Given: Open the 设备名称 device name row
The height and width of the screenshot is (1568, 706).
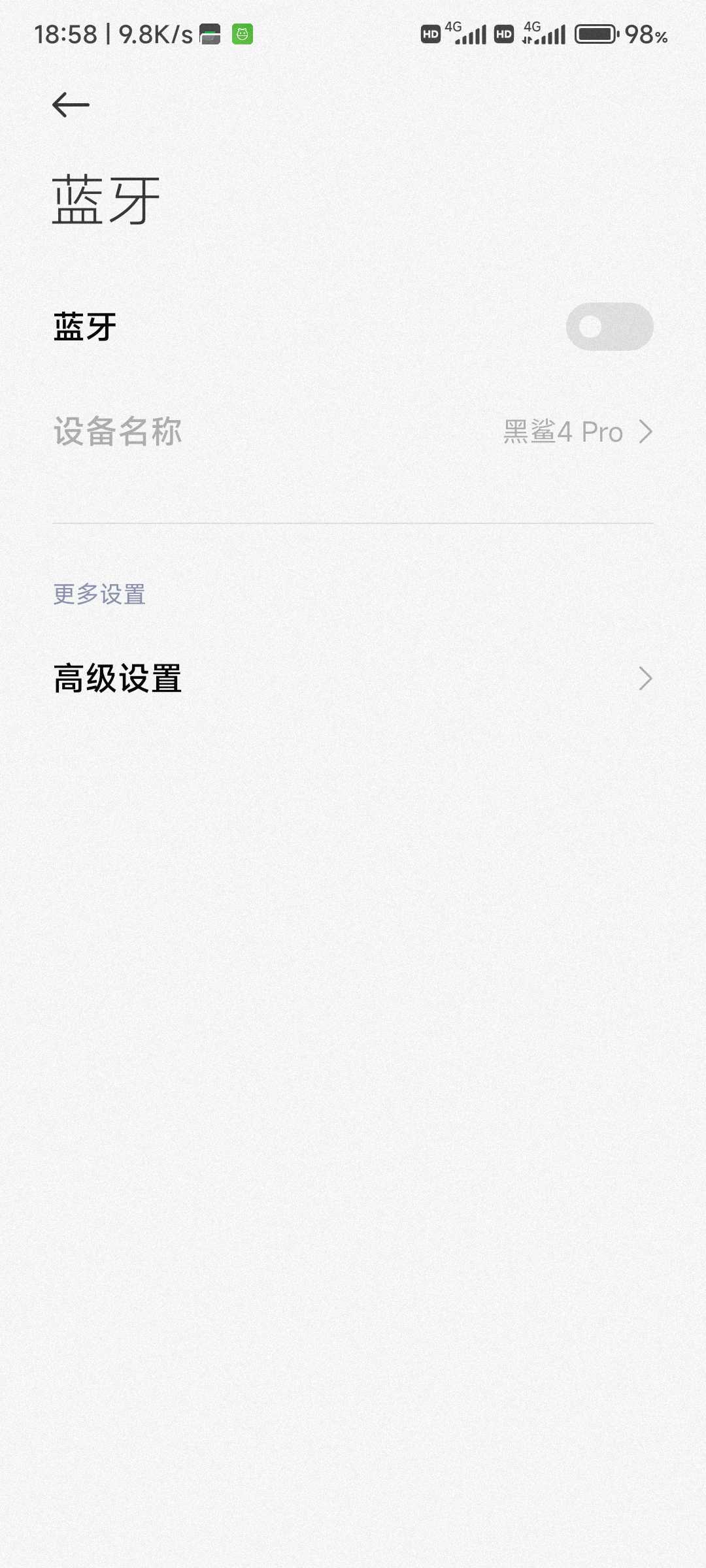Looking at the screenshot, I should [x=353, y=432].
